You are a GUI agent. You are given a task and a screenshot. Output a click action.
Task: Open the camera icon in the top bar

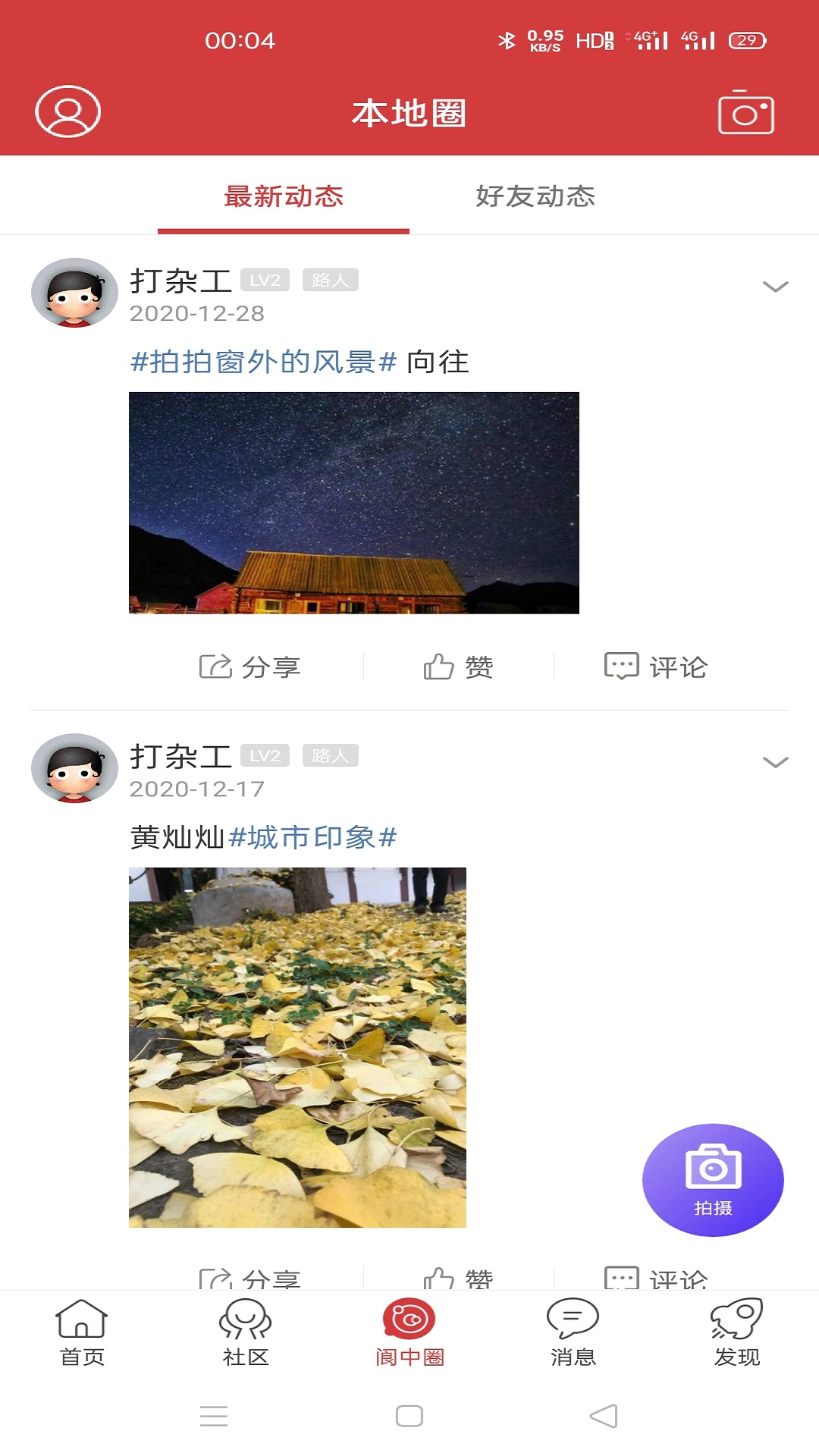coord(746,114)
